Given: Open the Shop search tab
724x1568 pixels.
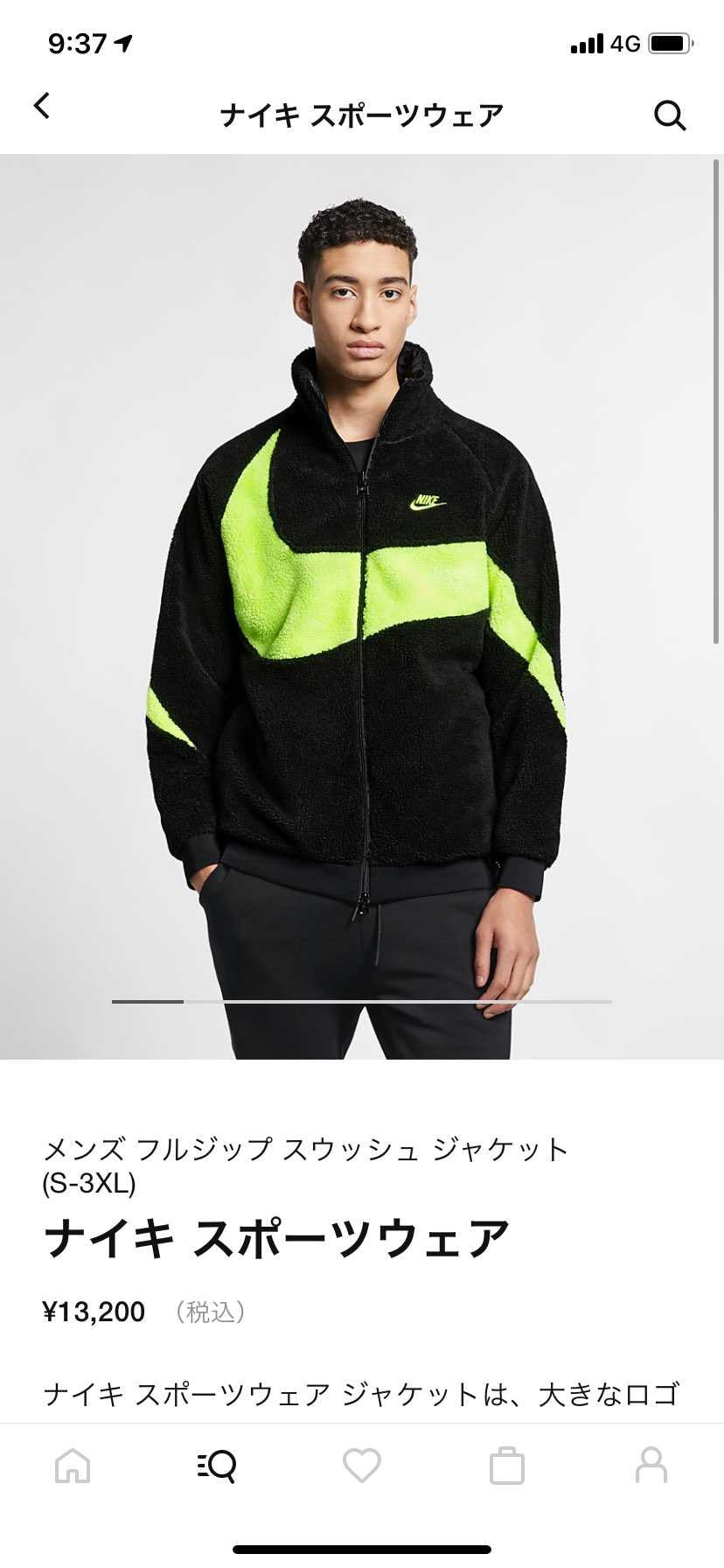Looking at the screenshot, I should 217,1465.
